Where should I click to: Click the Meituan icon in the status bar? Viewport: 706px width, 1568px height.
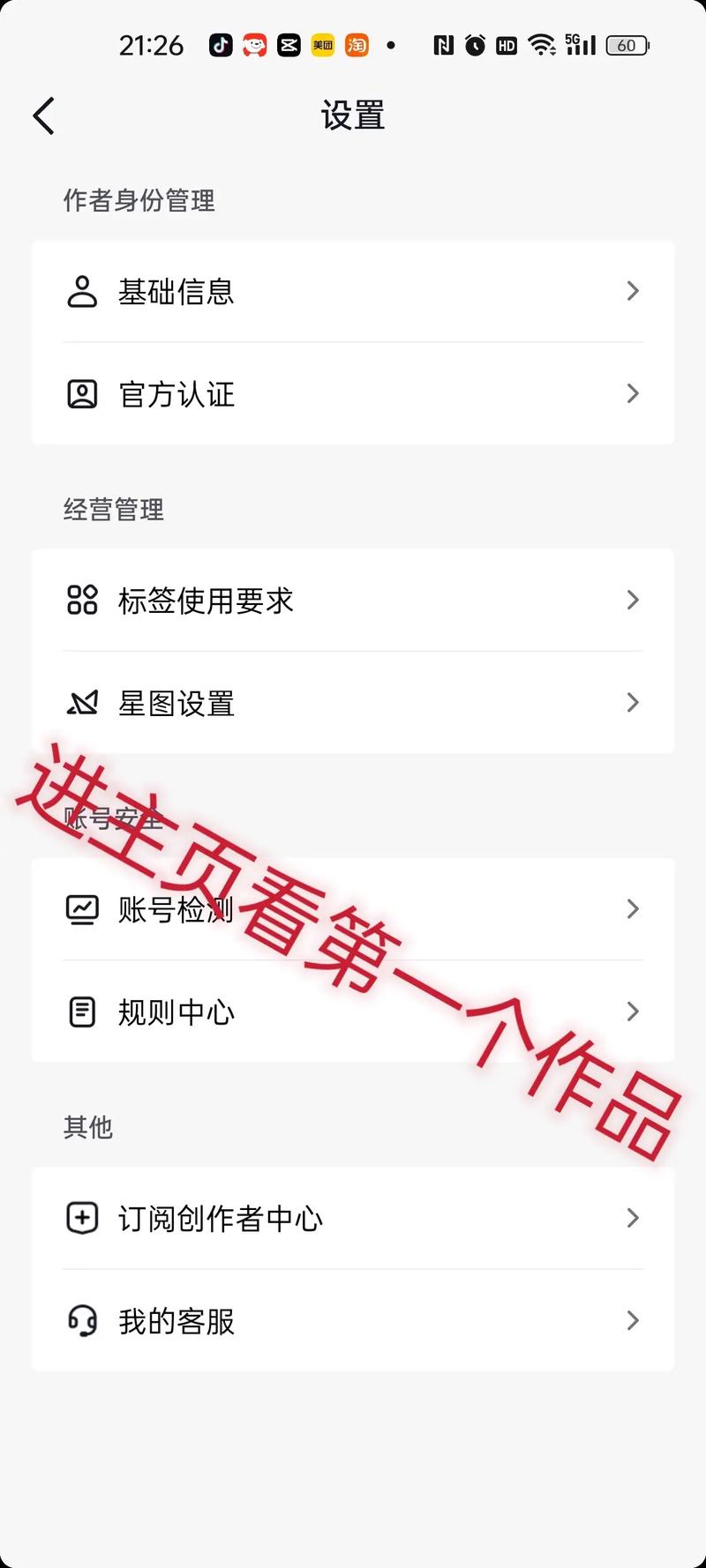(x=321, y=45)
